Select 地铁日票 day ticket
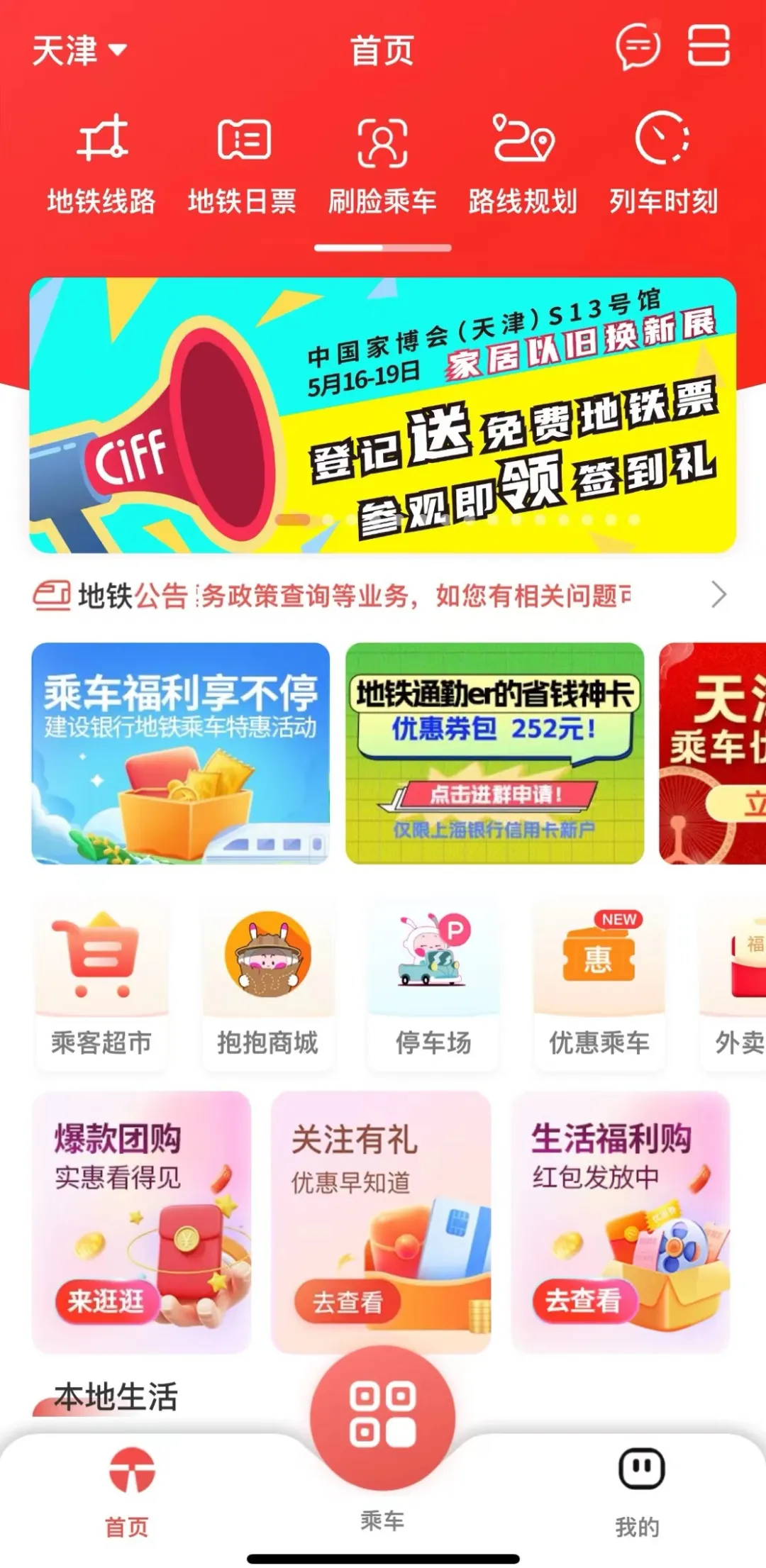 pos(242,165)
